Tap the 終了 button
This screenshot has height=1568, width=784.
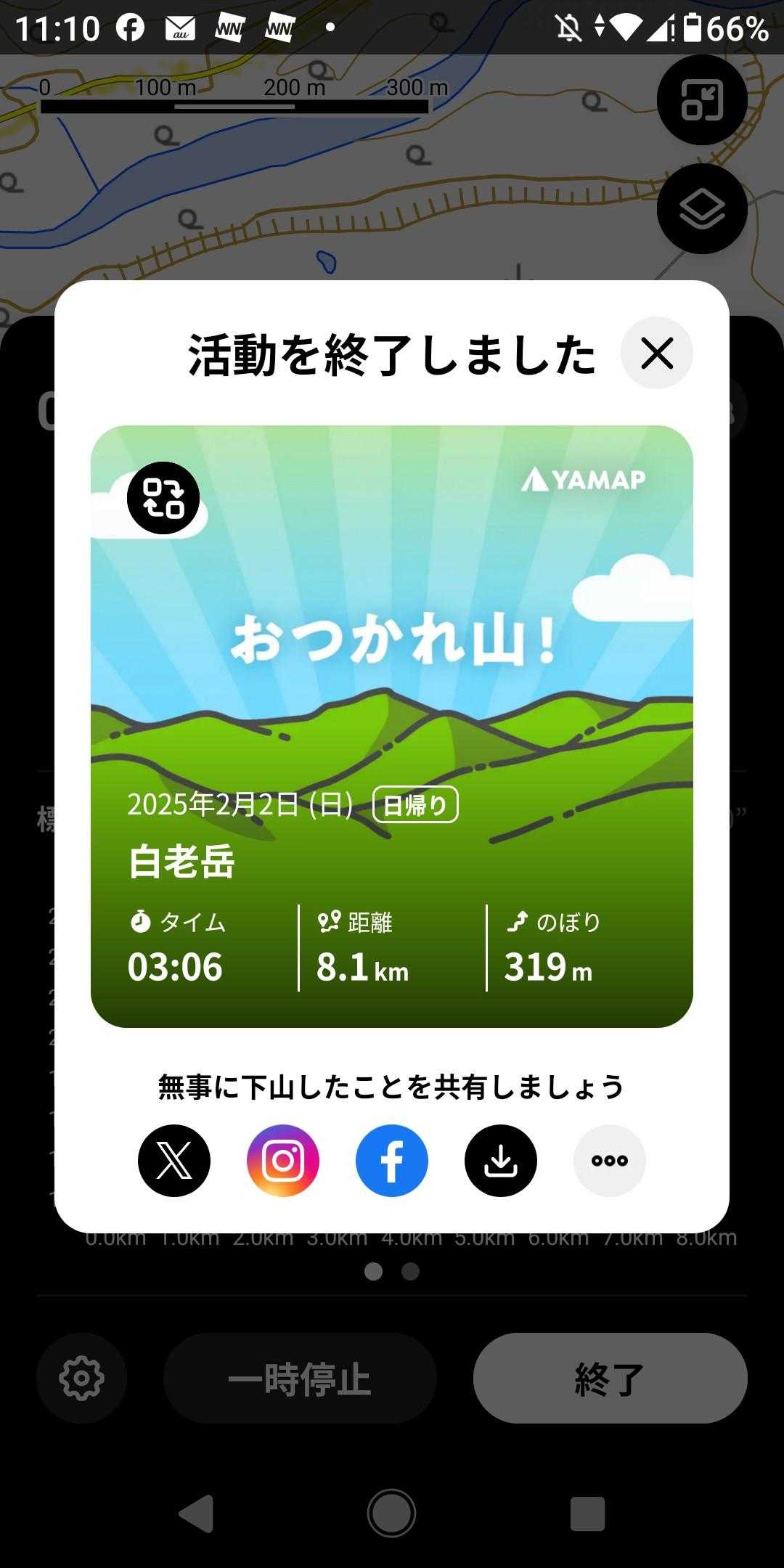click(x=610, y=1379)
